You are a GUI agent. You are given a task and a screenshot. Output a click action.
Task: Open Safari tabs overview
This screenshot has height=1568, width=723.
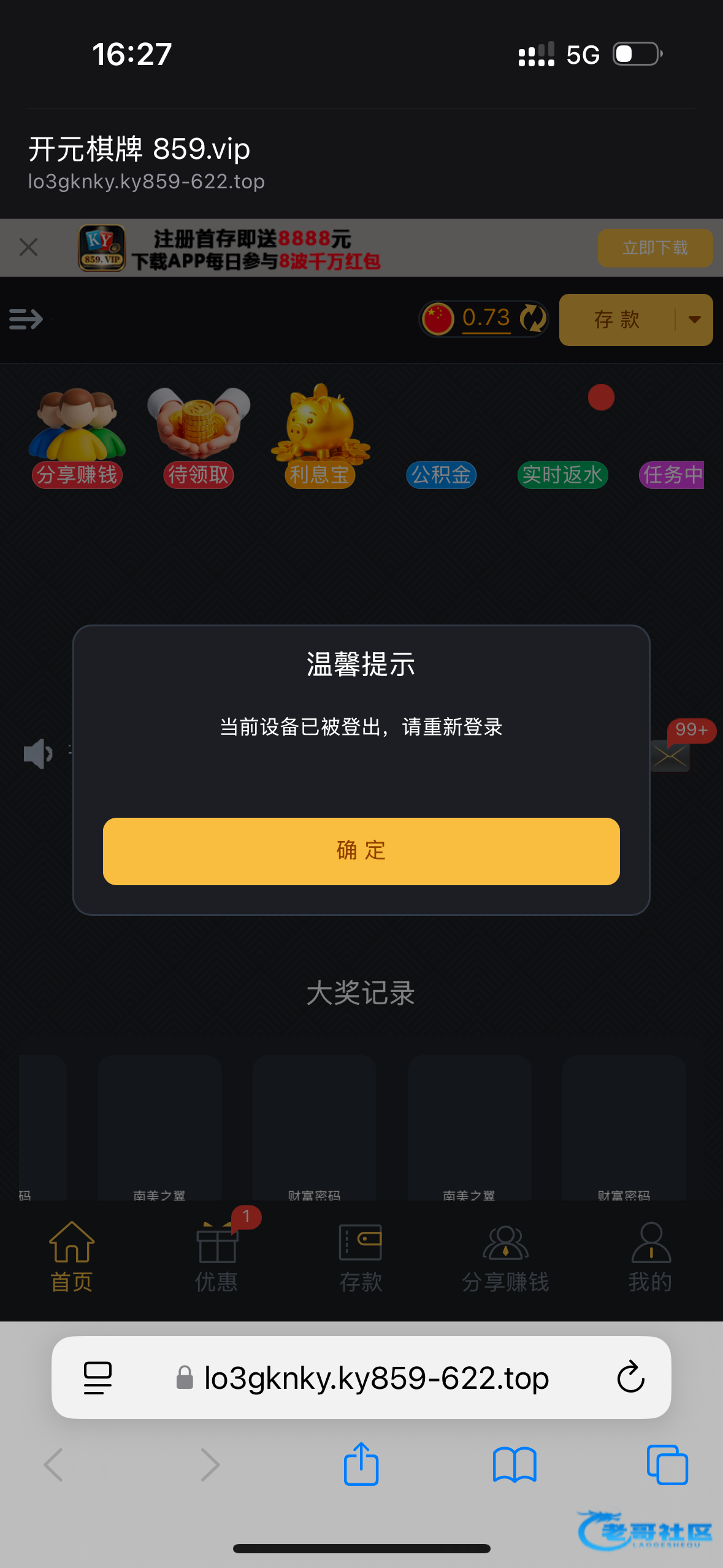(667, 1464)
